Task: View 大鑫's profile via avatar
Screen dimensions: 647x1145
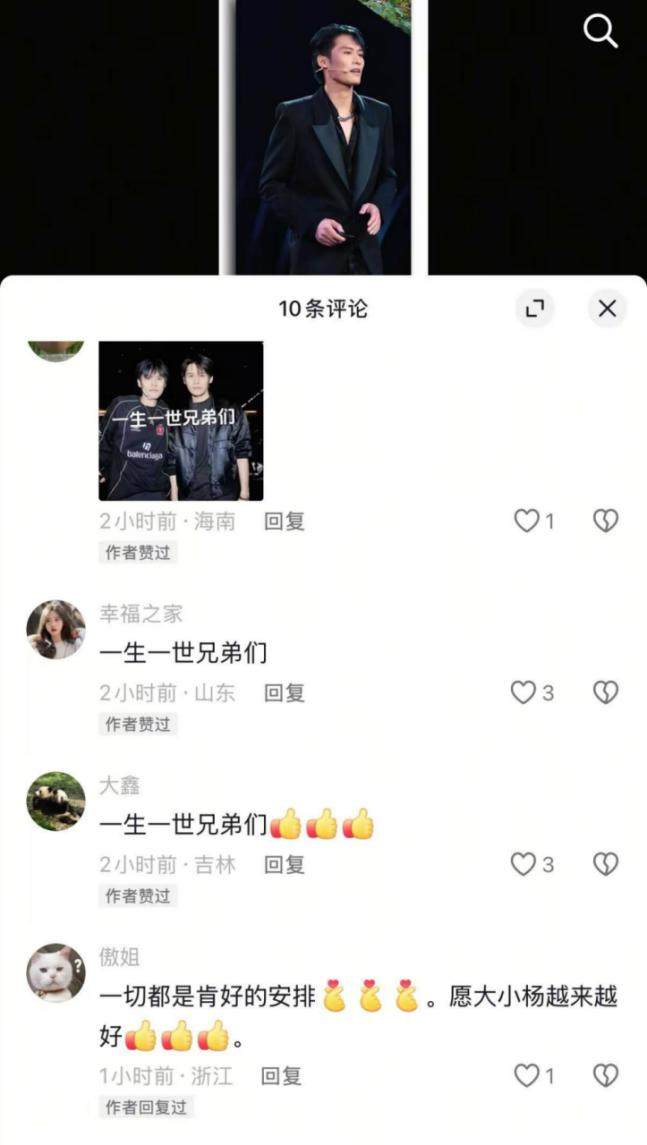Action: tap(56, 801)
